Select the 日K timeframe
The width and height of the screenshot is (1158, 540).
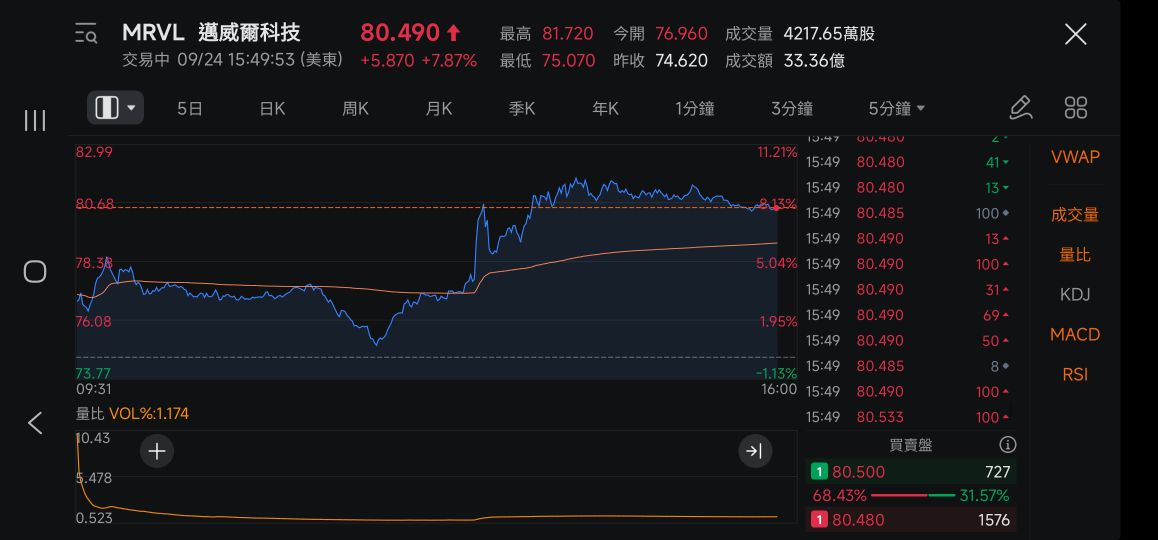pos(273,109)
